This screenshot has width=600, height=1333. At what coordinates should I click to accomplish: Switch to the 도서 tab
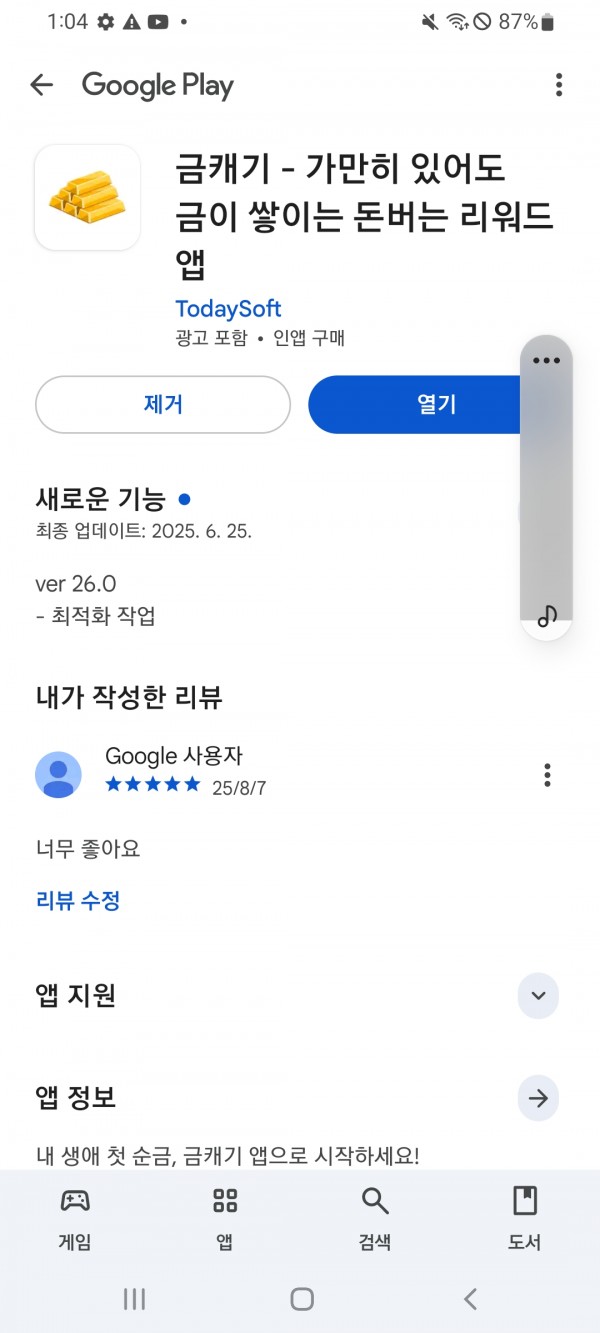pyautogui.click(x=525, y=1220)
